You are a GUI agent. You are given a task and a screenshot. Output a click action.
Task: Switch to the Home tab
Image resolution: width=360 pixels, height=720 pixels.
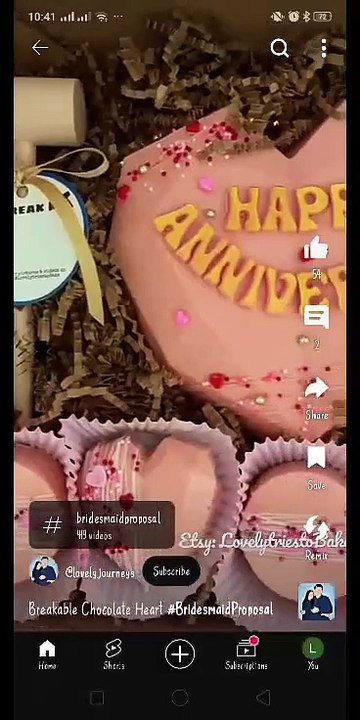(x=47, y=654)
